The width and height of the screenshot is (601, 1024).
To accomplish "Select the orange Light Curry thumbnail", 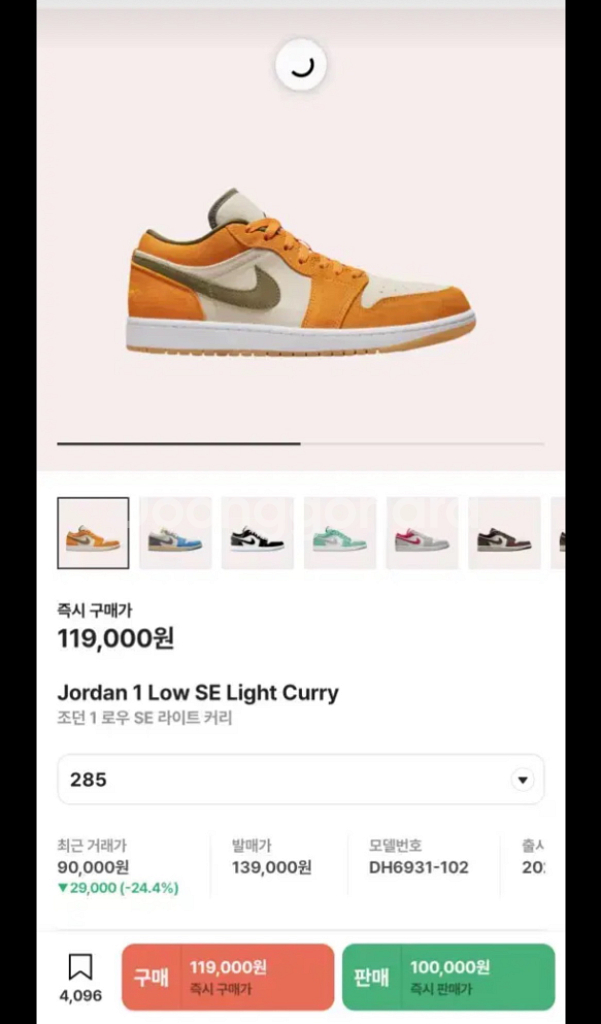I will 93,533.
